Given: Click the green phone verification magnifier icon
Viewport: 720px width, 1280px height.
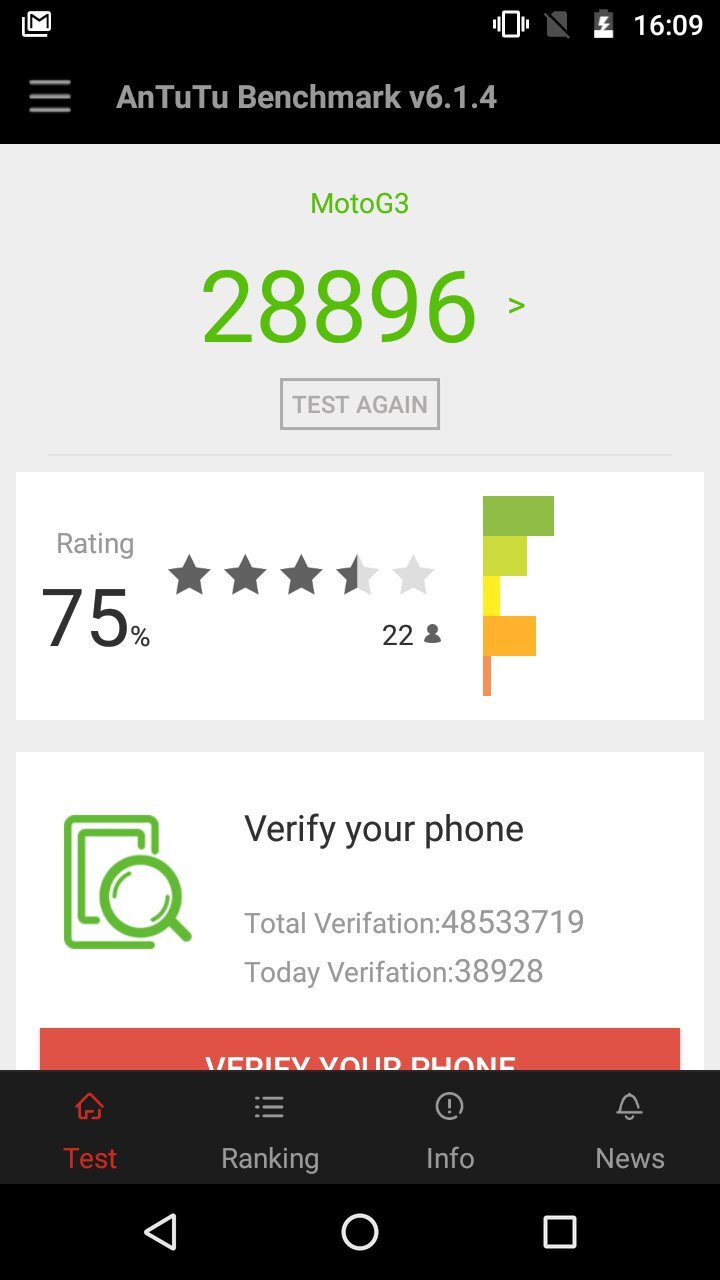Looking at the screenshot, I should point(127,880).
